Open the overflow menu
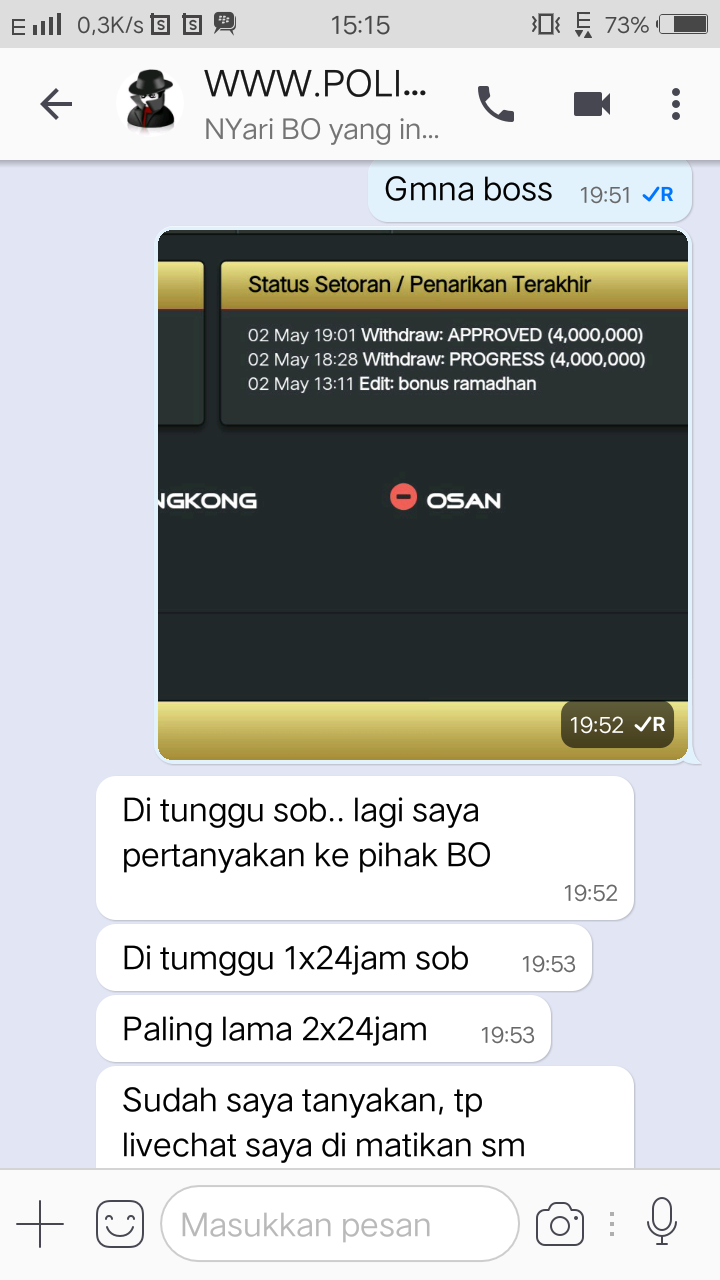Screen dimensions: 720x1280 coord(676,104)
